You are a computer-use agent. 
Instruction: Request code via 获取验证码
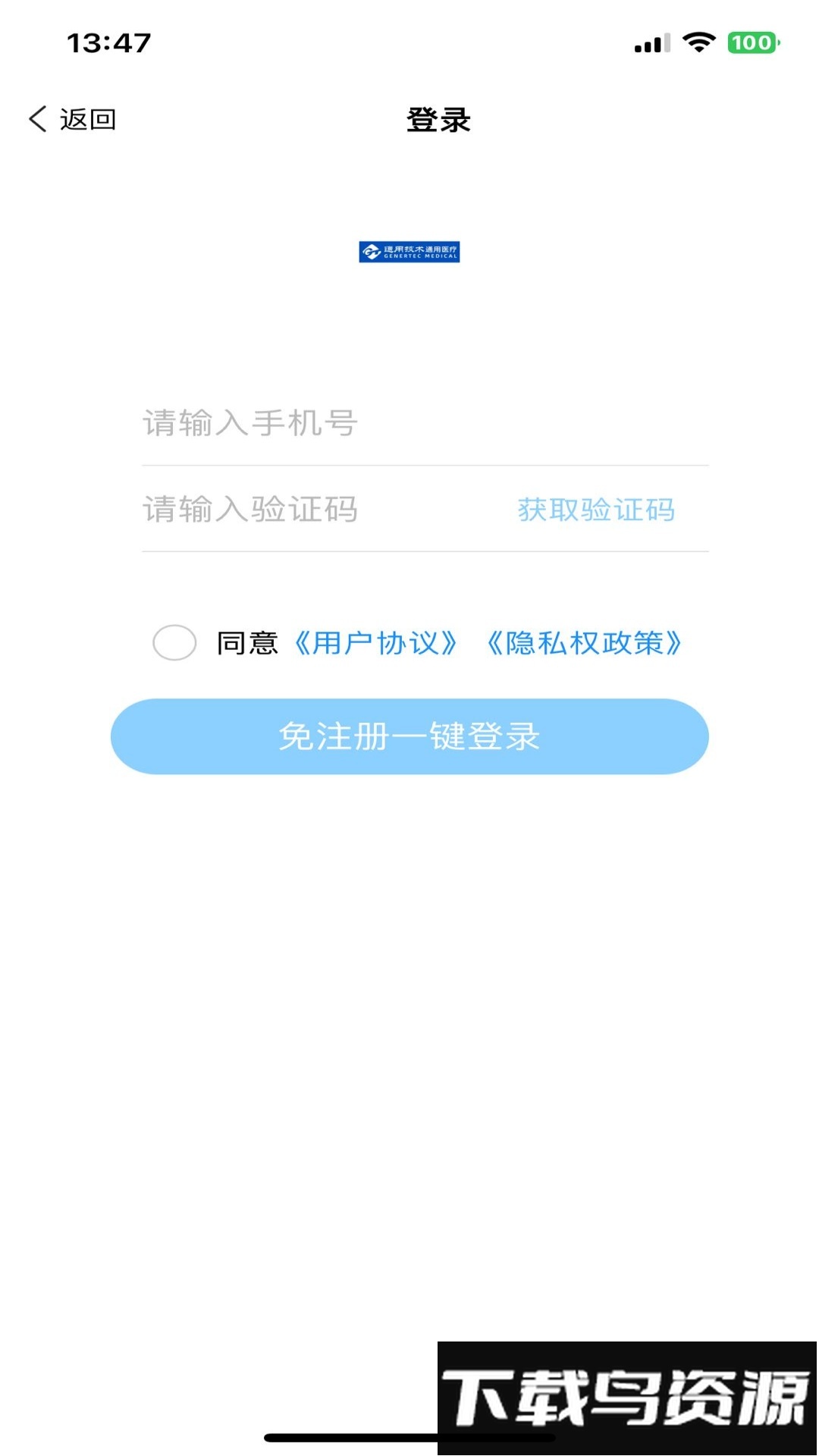(x=596, y=510)
